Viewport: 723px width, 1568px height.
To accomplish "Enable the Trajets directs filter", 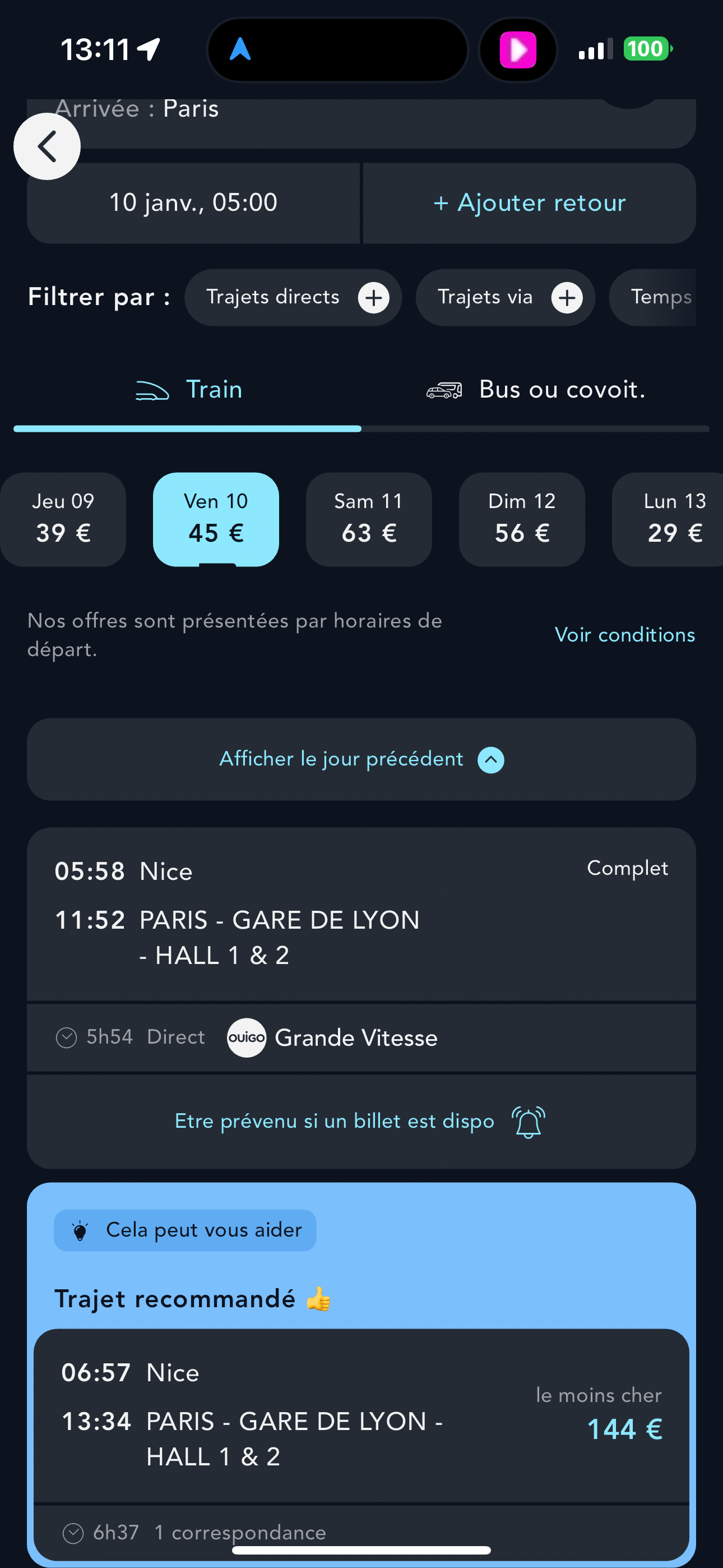I will point(293,297).
